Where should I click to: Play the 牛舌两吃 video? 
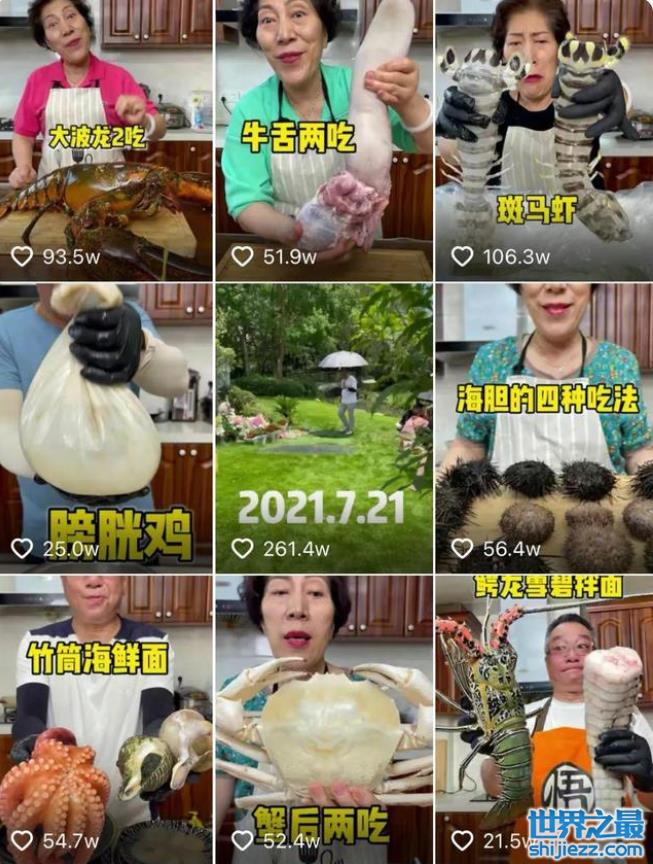[324, 140]
